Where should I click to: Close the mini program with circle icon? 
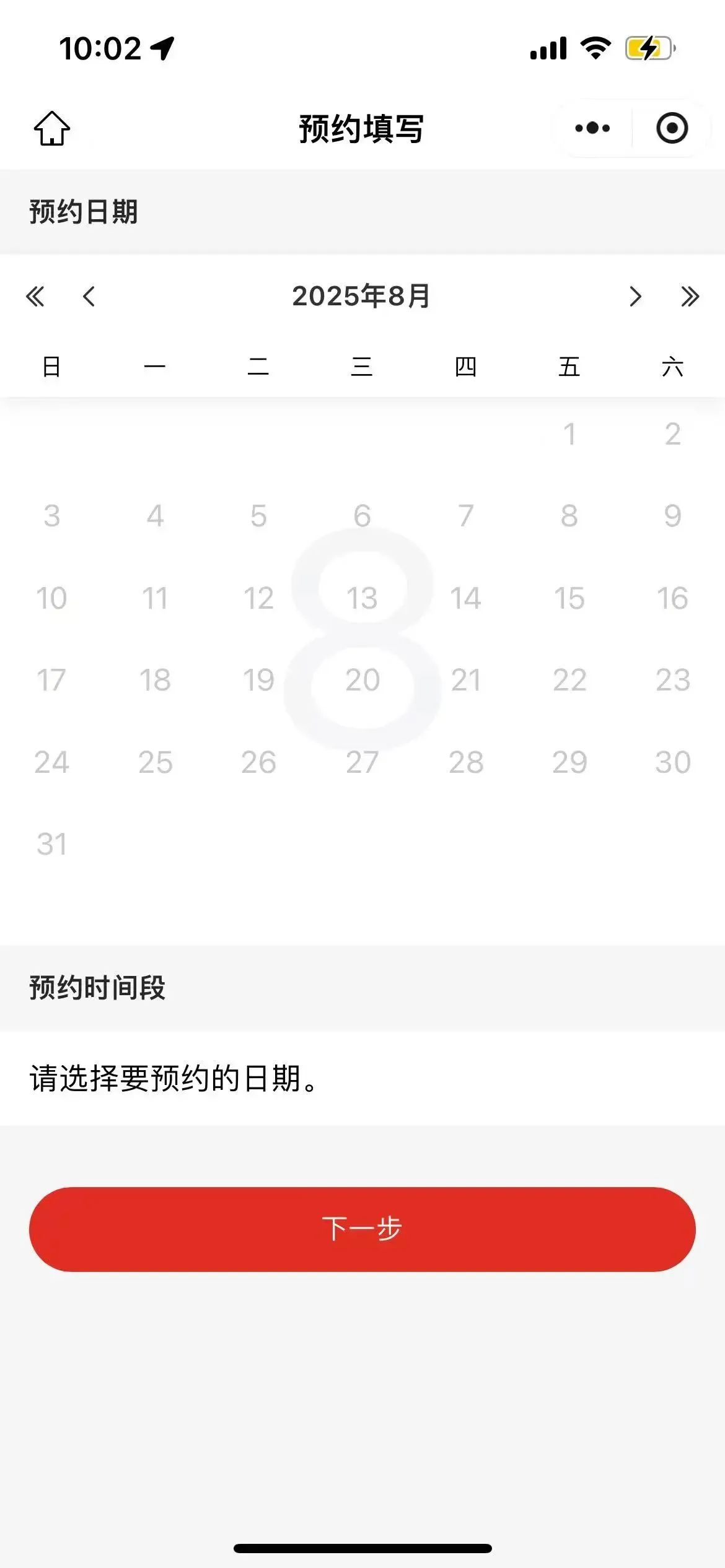[672, 128]
